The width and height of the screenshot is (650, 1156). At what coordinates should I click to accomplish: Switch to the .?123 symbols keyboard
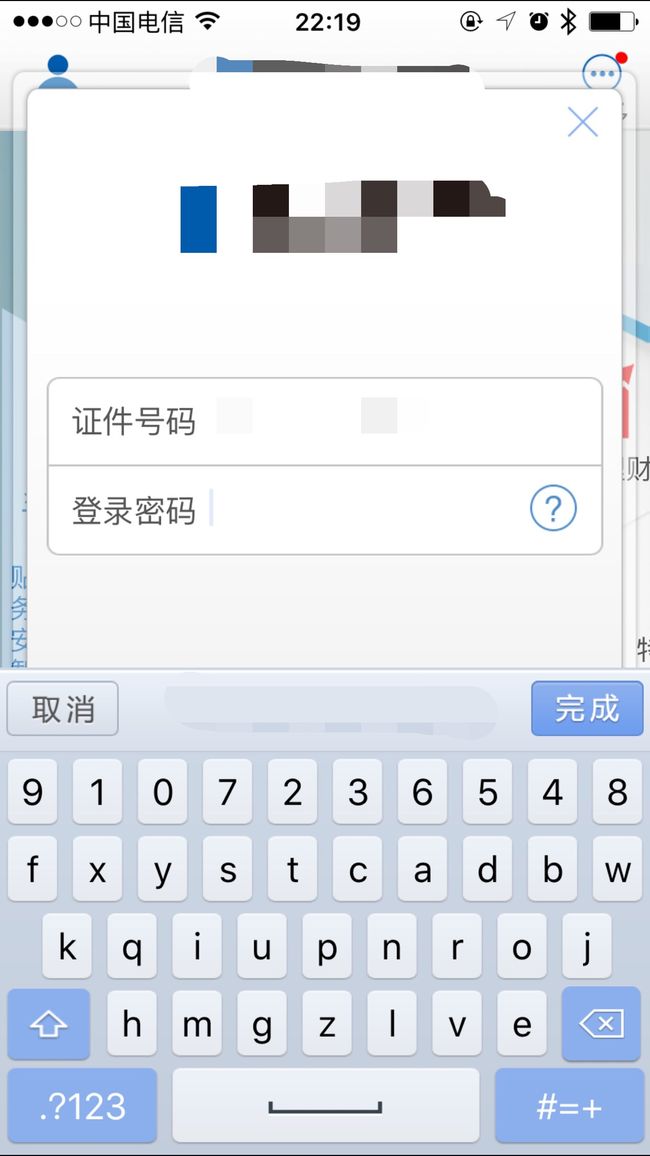point(82,1106)
